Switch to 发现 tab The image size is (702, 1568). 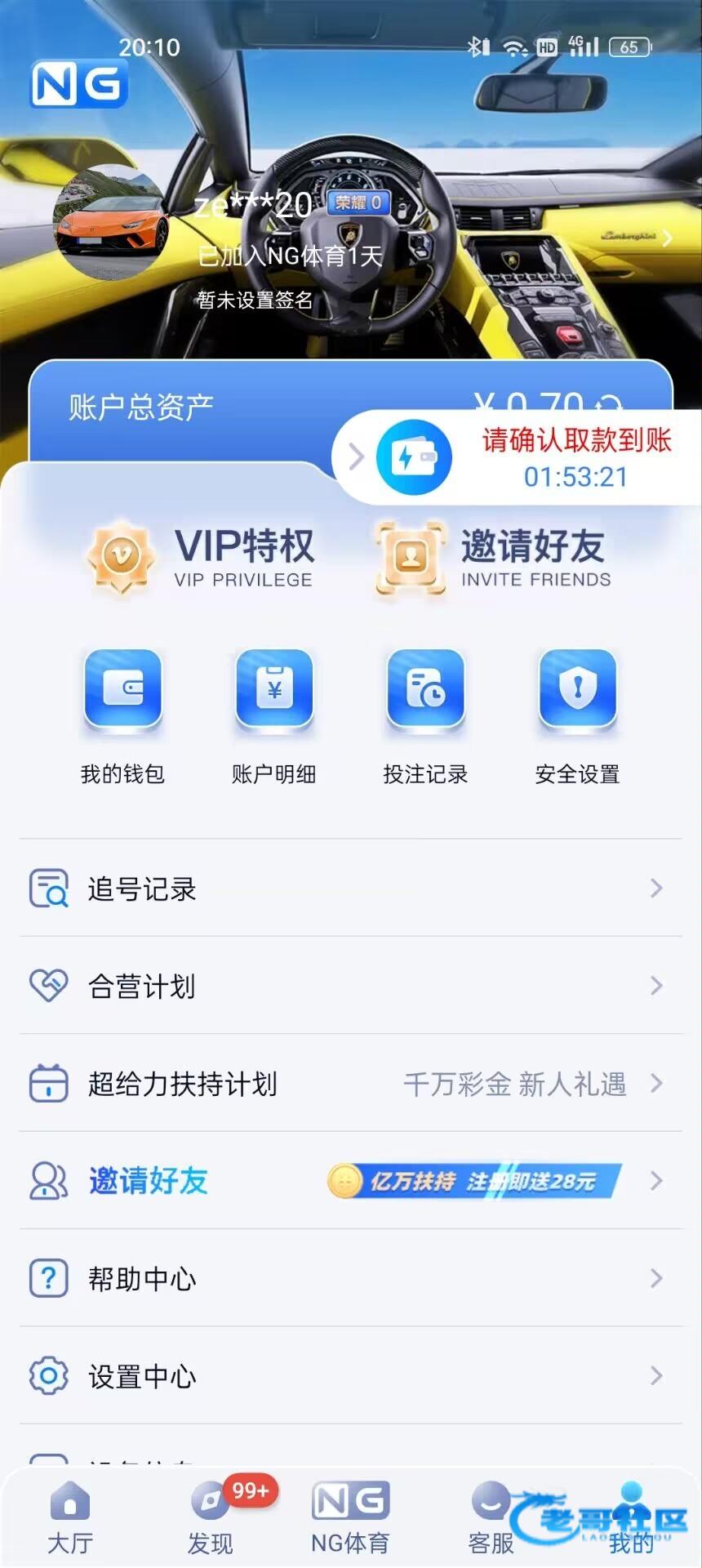211,1519
